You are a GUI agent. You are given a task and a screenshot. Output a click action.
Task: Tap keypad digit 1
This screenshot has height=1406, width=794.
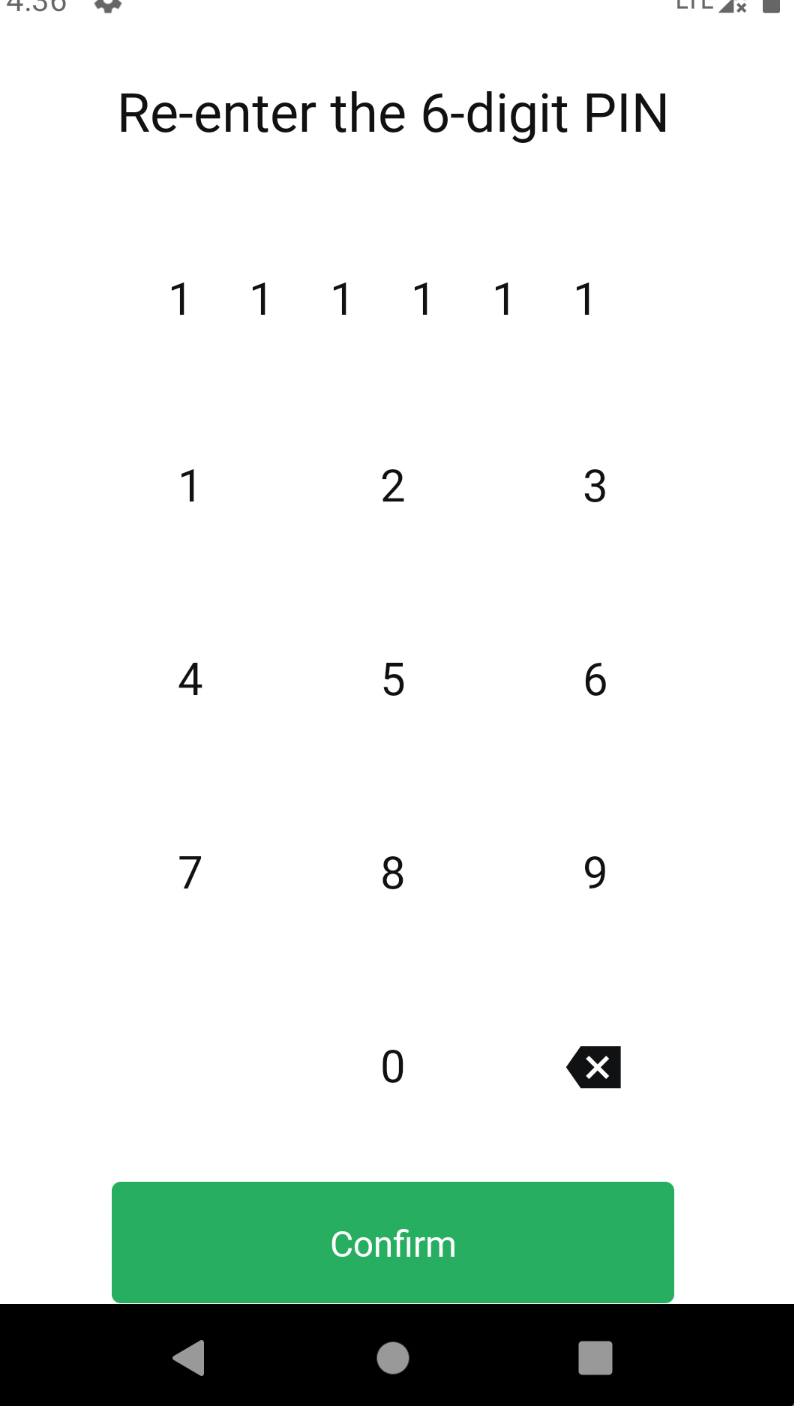coord(189,486)
